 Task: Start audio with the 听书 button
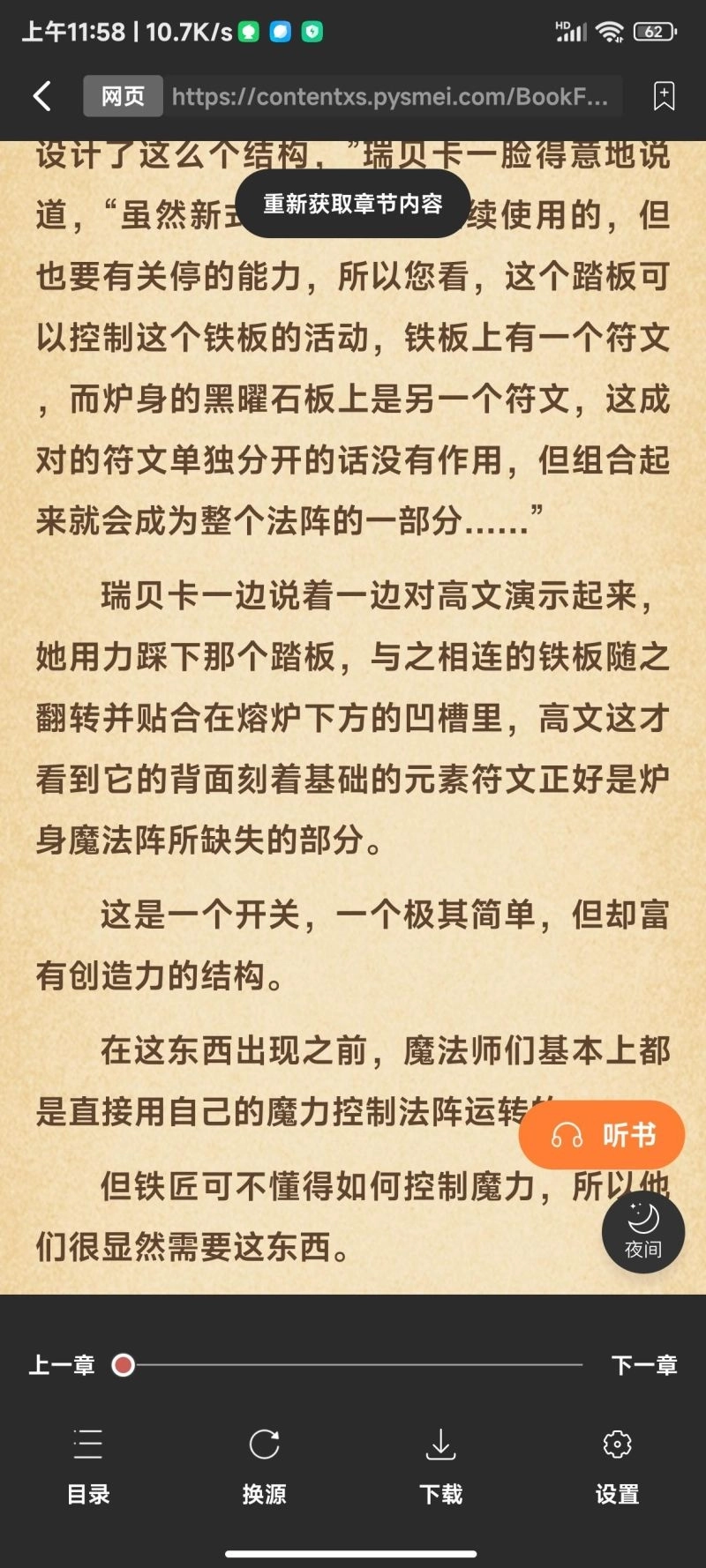[602, 1135]
